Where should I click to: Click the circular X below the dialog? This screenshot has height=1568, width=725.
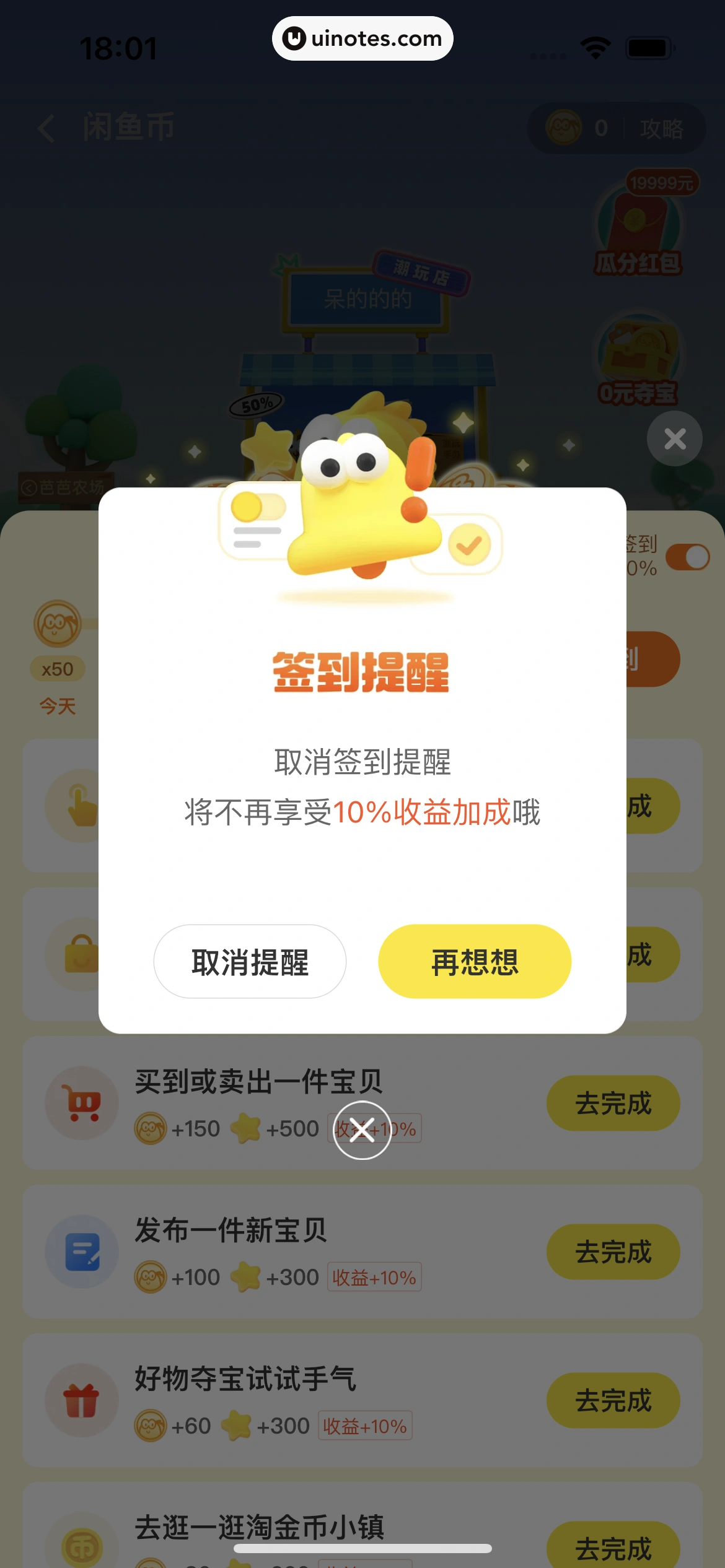coord(362,1131)
